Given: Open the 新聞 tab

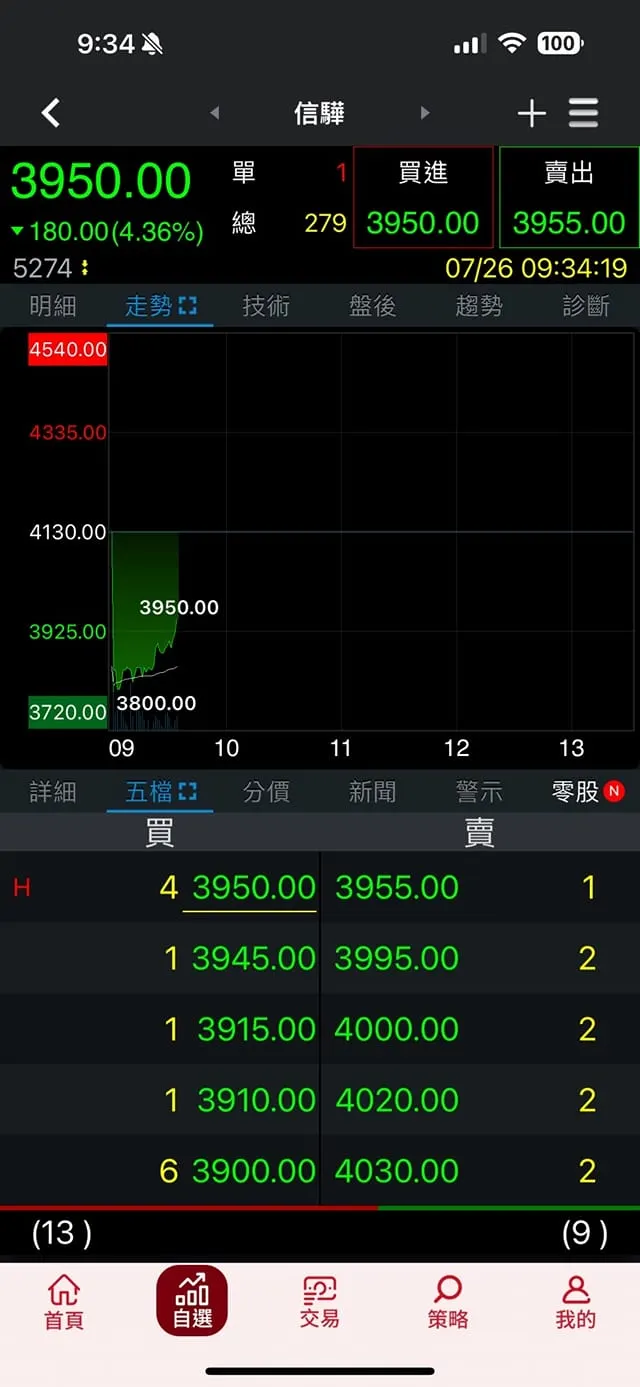Looking at the screenshot, I should tap(373, 792).
